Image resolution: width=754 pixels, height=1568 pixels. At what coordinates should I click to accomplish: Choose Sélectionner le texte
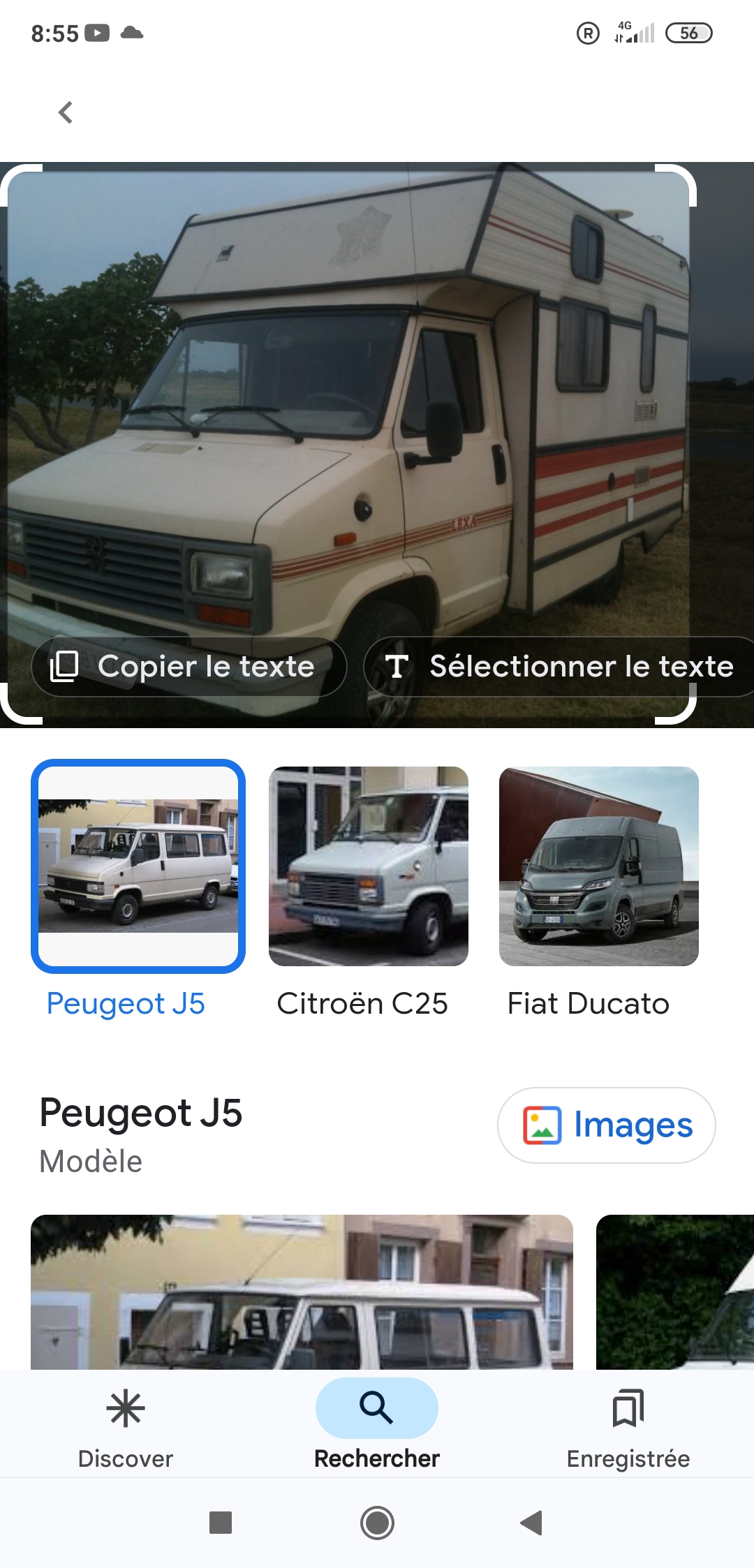coord(559,666)
